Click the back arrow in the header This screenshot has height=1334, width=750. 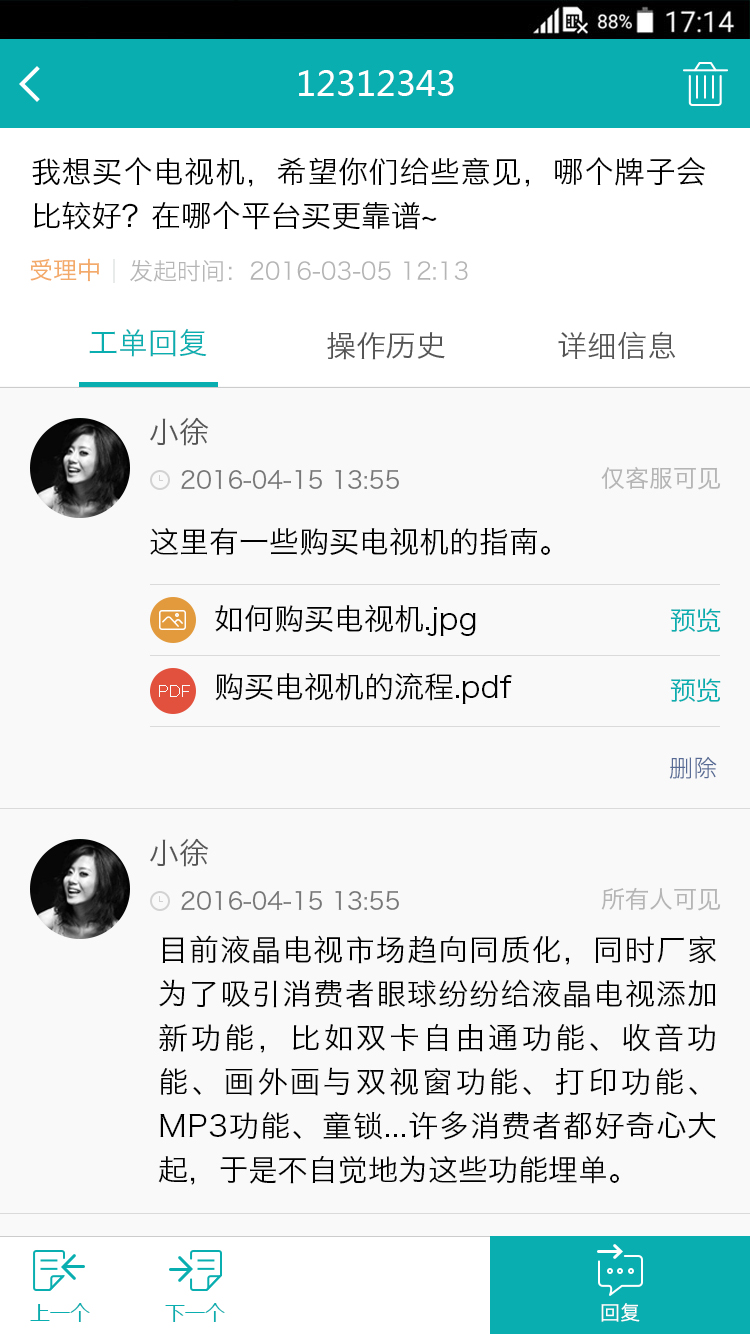click(29, 84)
